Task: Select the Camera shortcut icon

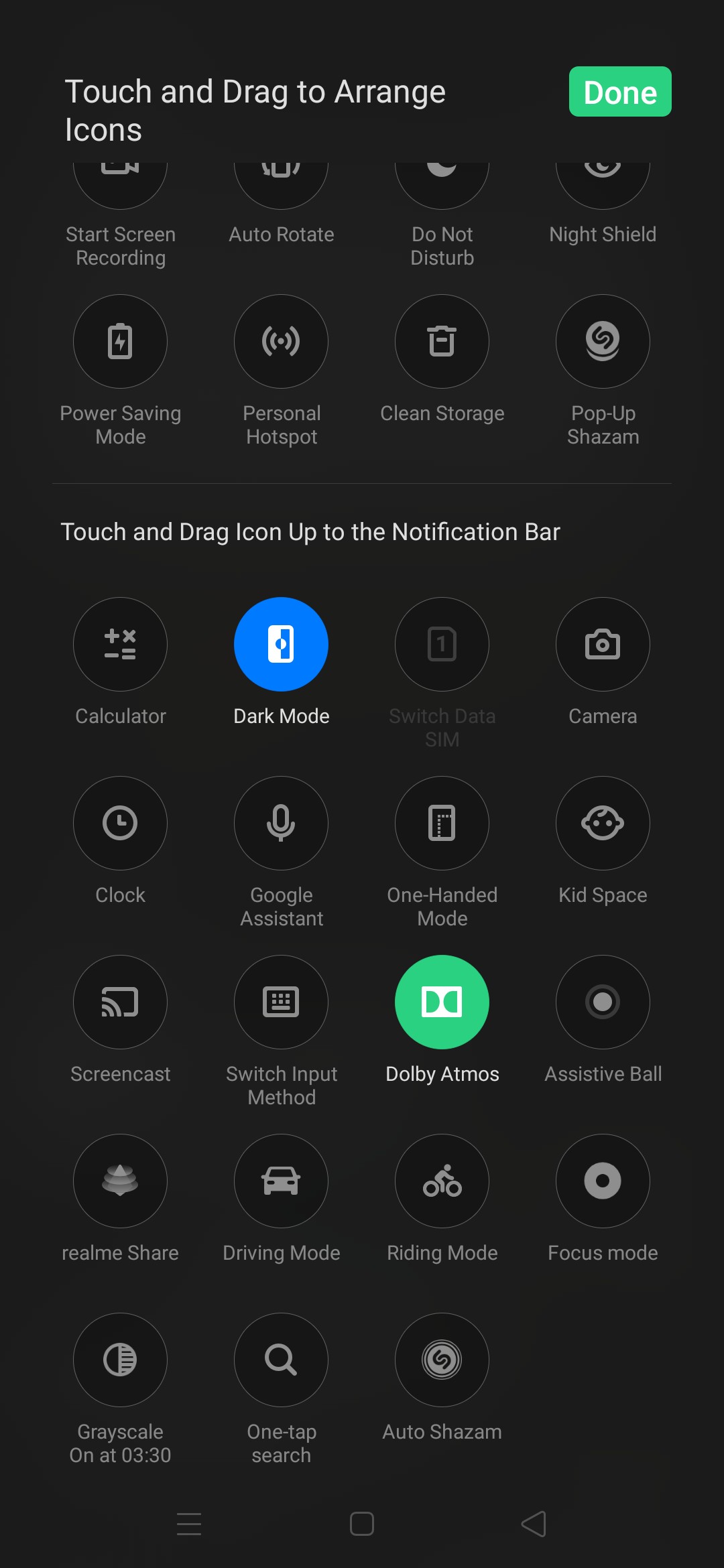Action: tap(603, 644)
